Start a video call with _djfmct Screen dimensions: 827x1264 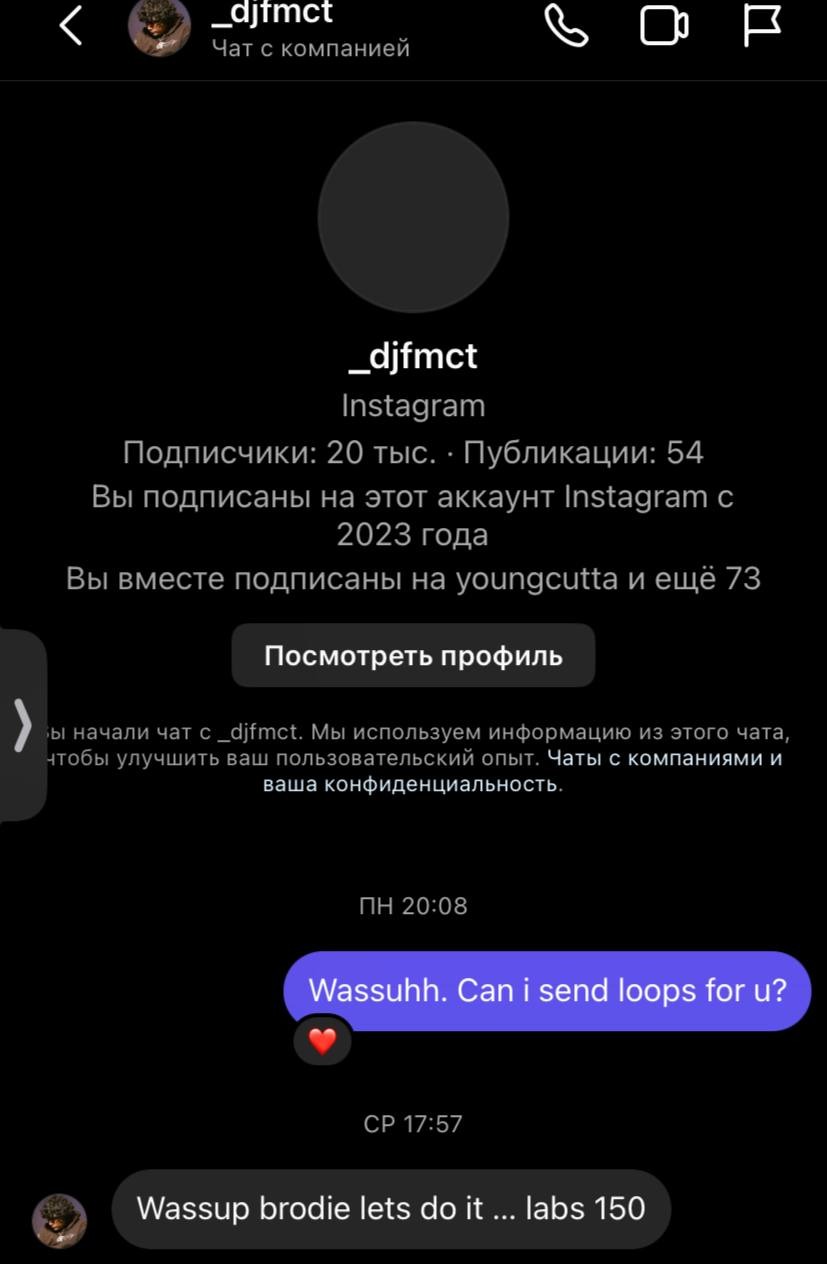click(664, 26)
